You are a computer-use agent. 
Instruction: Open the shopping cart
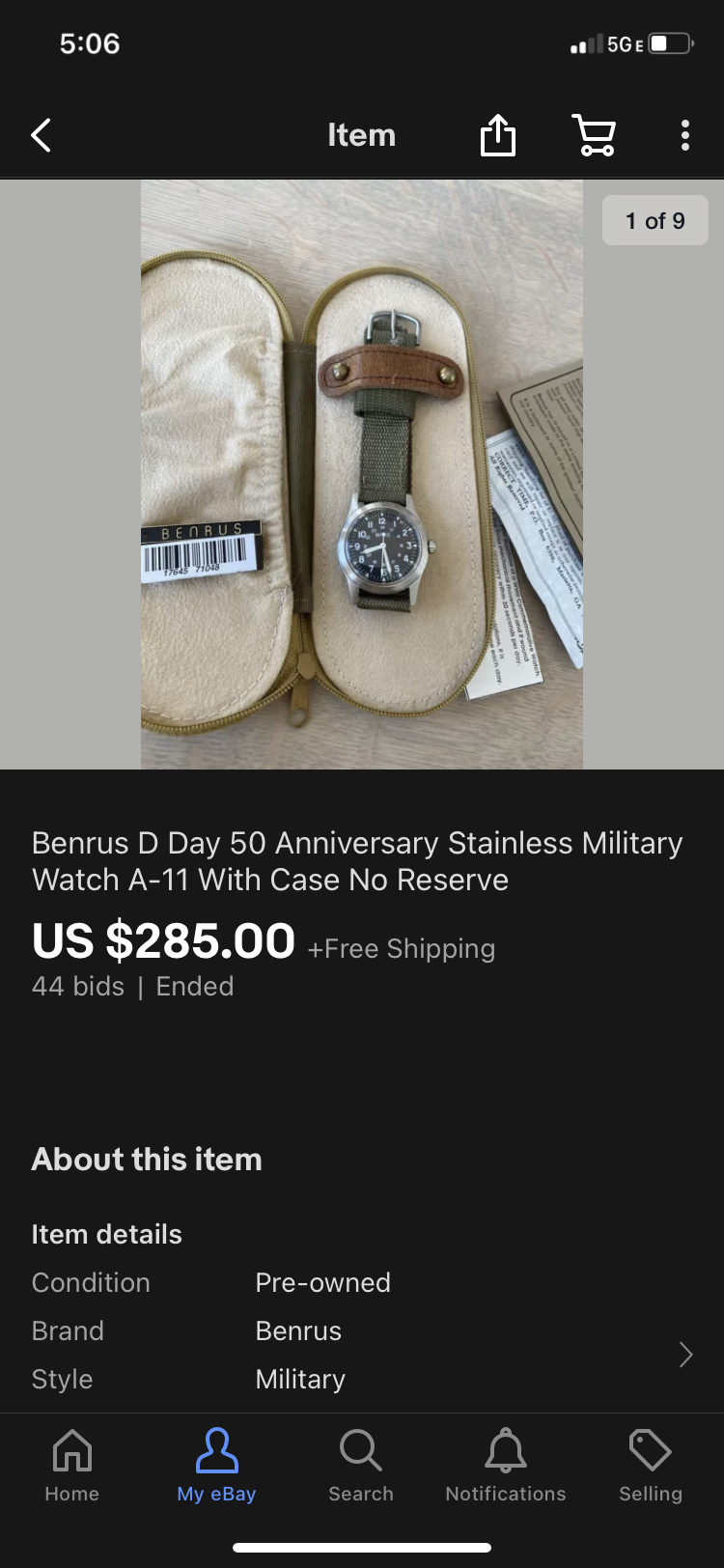pyautogui.click(x=595, y=135)
